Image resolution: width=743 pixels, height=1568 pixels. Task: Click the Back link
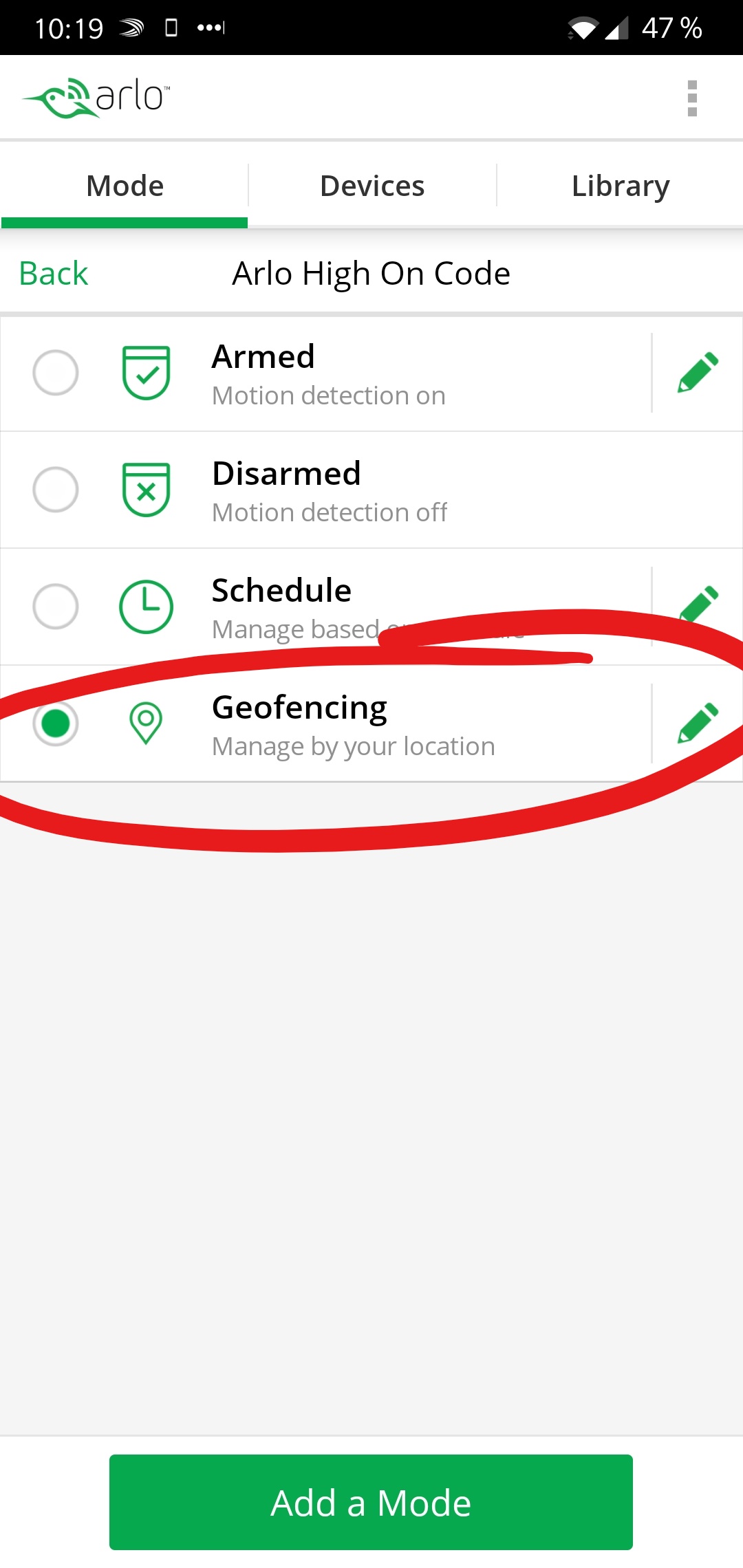pos(52,272)
